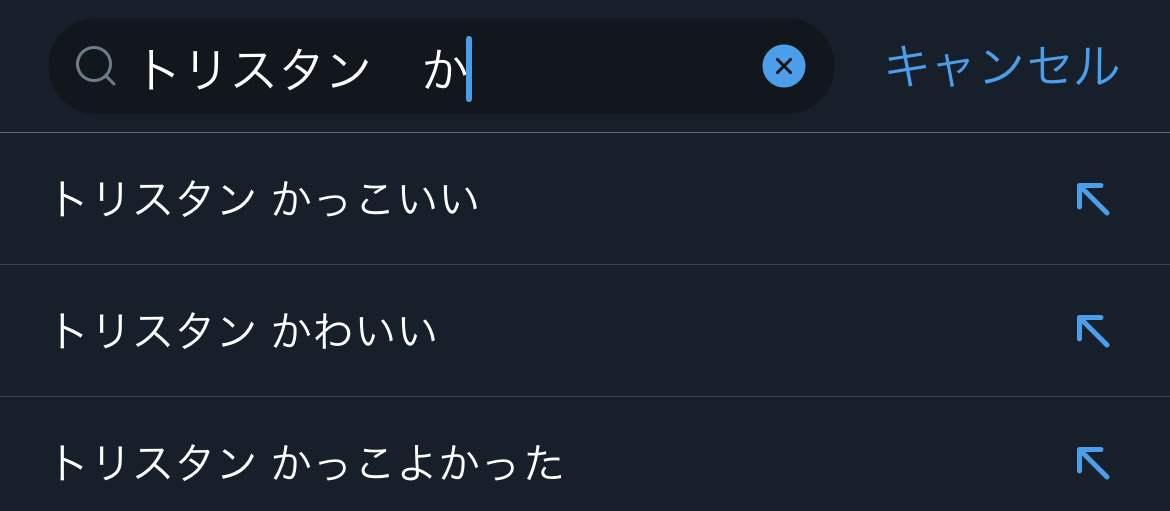Fill the query using the arrow beside トリスタン かわいい
Screen dimensions: 1170x511
tap(1093, 330)
